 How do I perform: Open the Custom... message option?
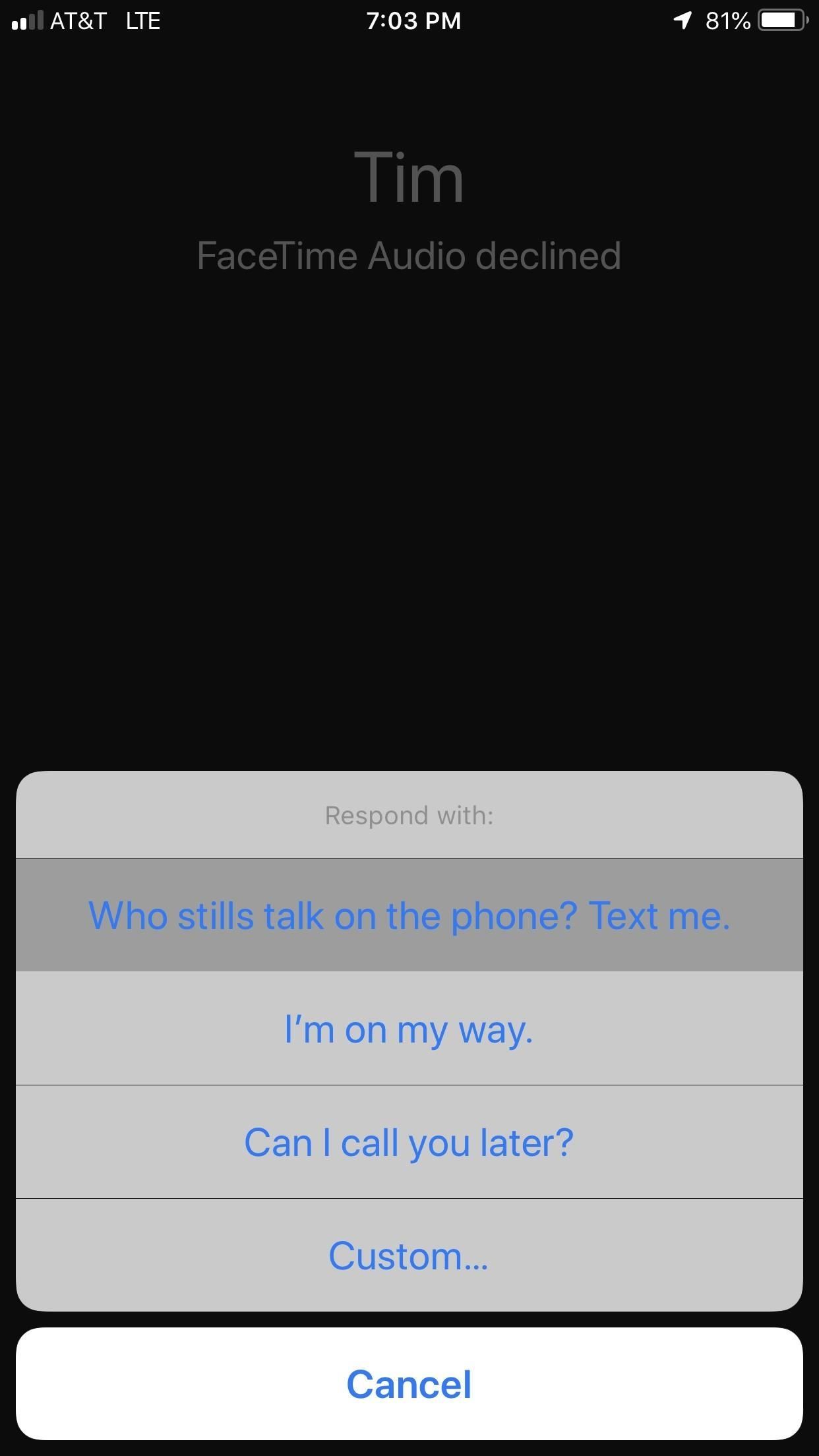coord(409,1256)
